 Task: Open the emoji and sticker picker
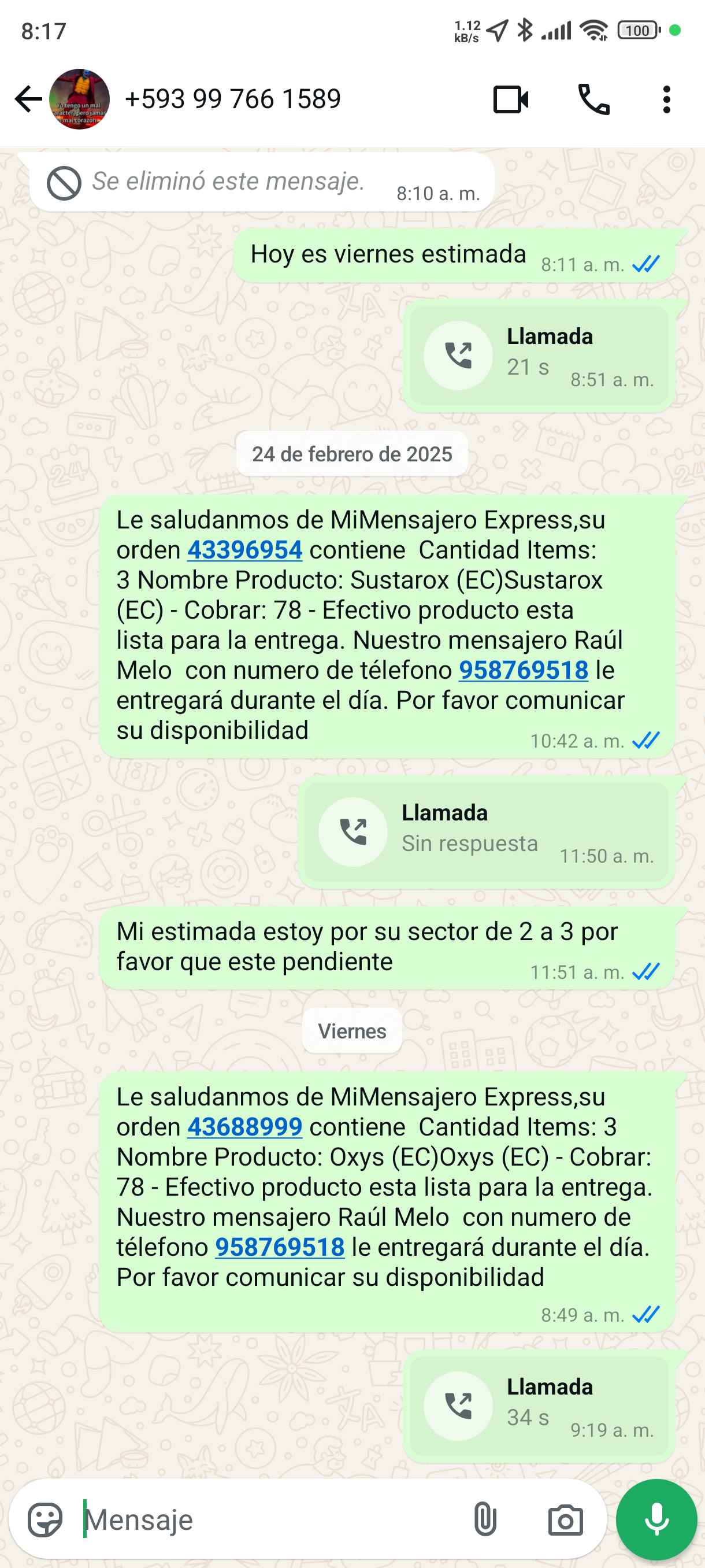point(45,1520)
